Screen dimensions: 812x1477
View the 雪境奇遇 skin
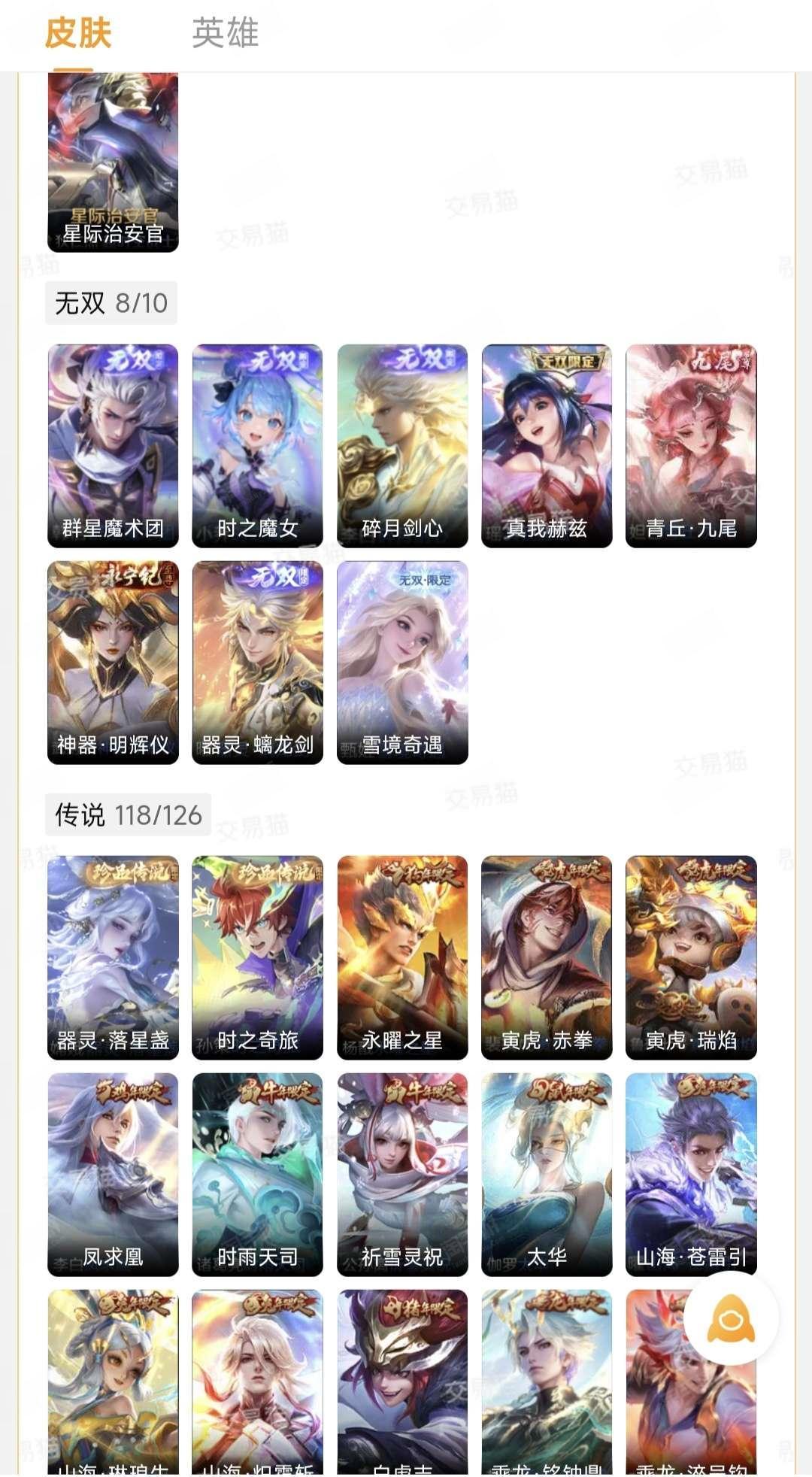(x=402, y=663)
